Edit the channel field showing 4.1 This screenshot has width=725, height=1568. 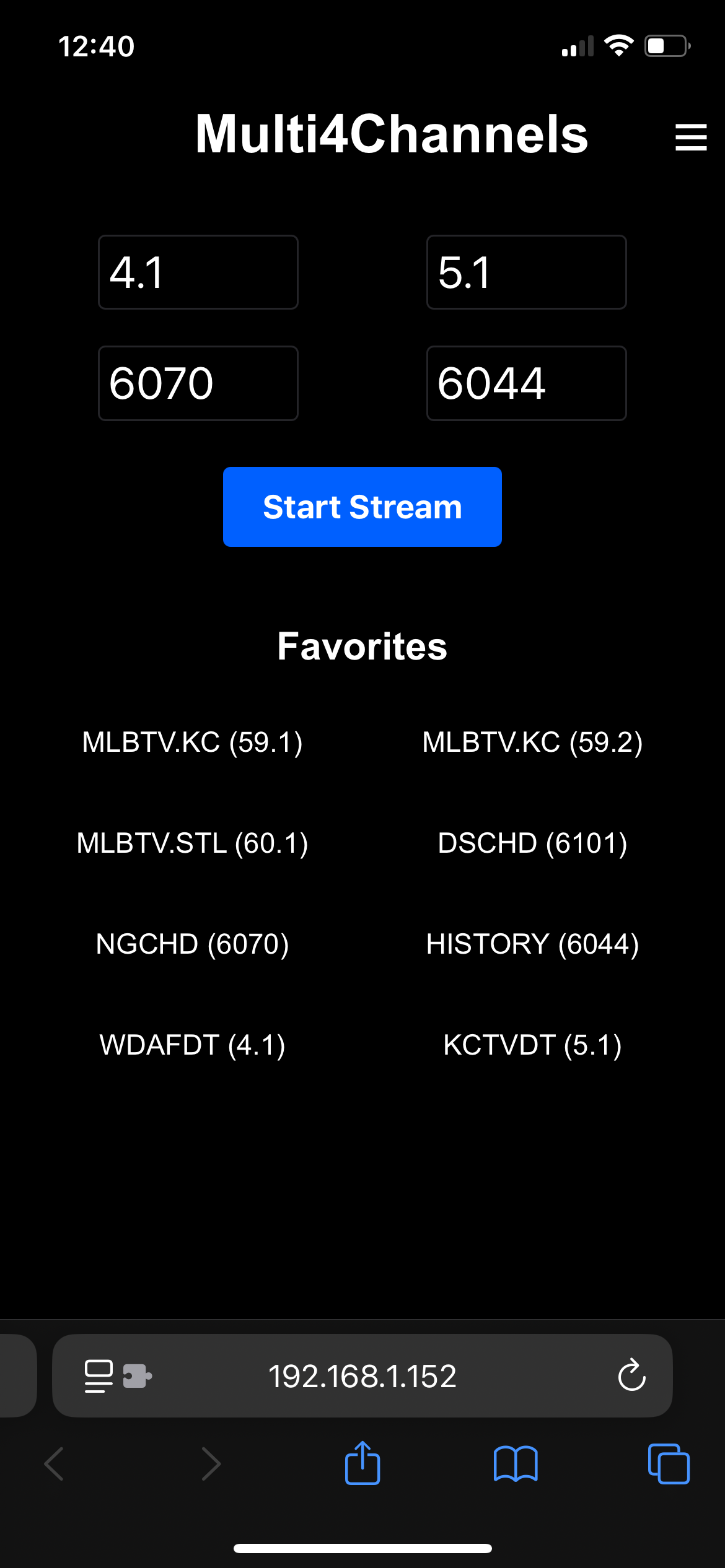point(198,272)
